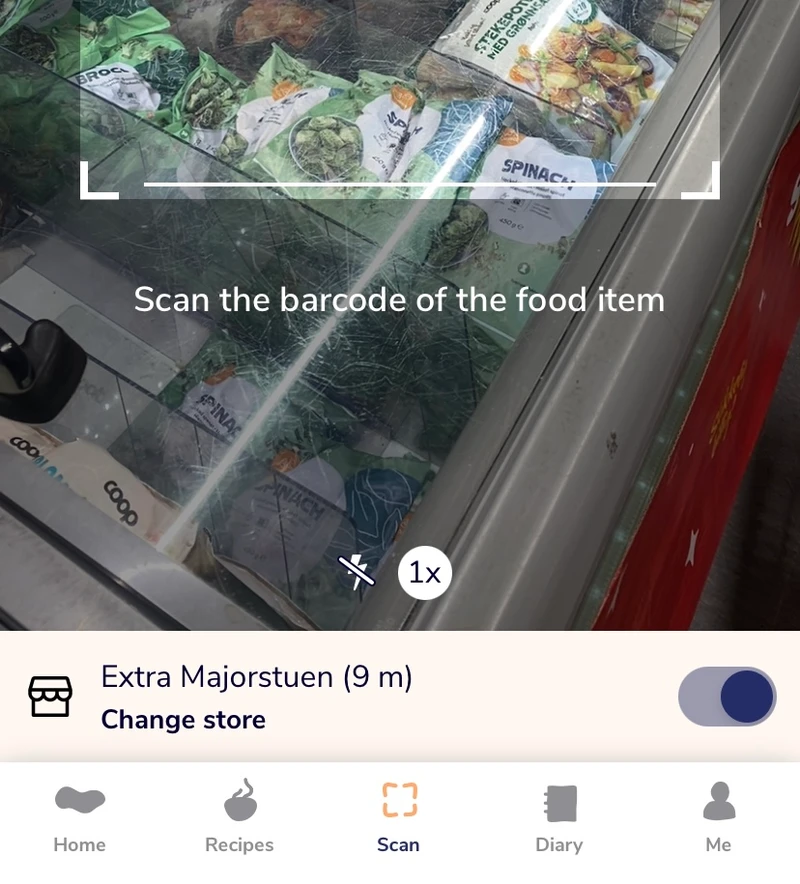Tap the 1x zoom button

click(425, 573)
